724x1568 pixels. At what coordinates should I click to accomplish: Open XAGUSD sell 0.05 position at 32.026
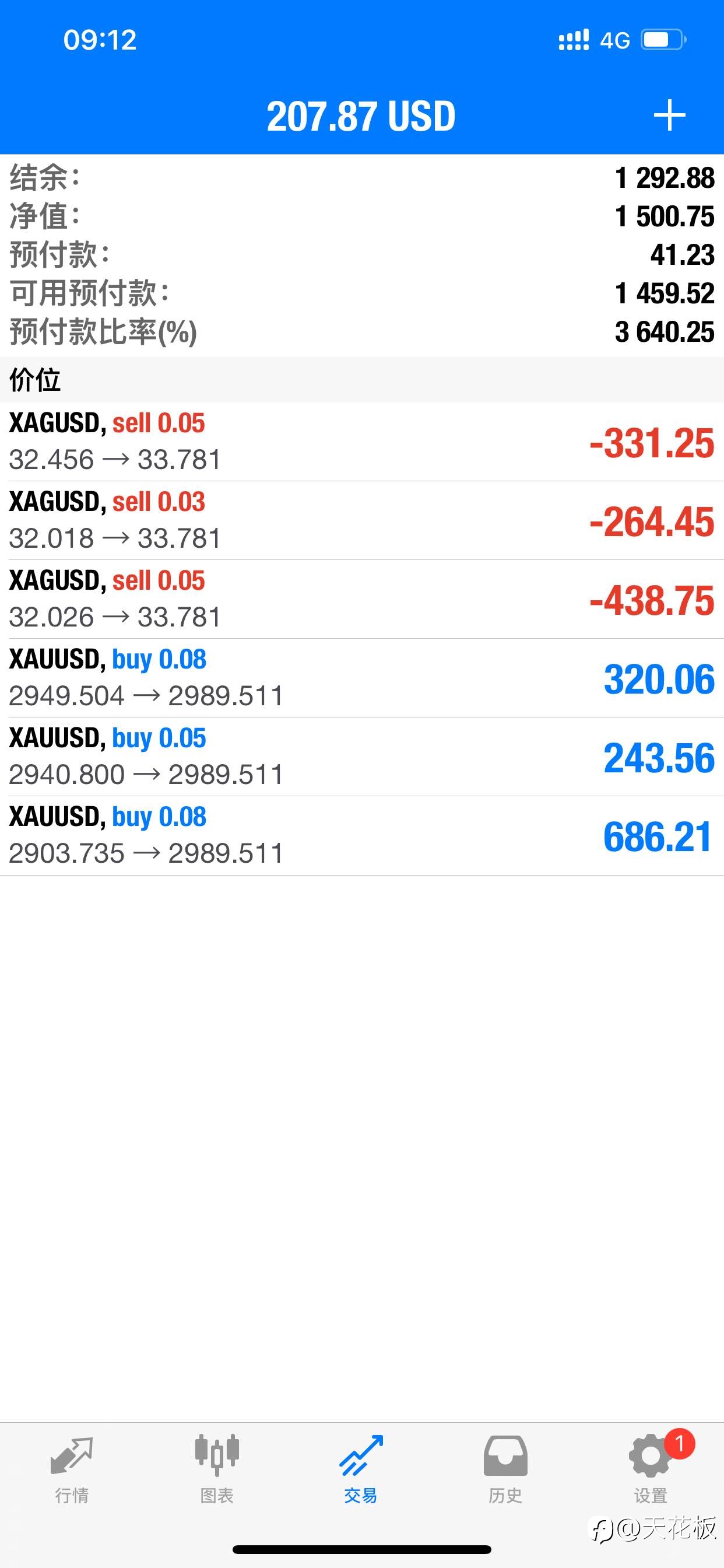point(362,599)
